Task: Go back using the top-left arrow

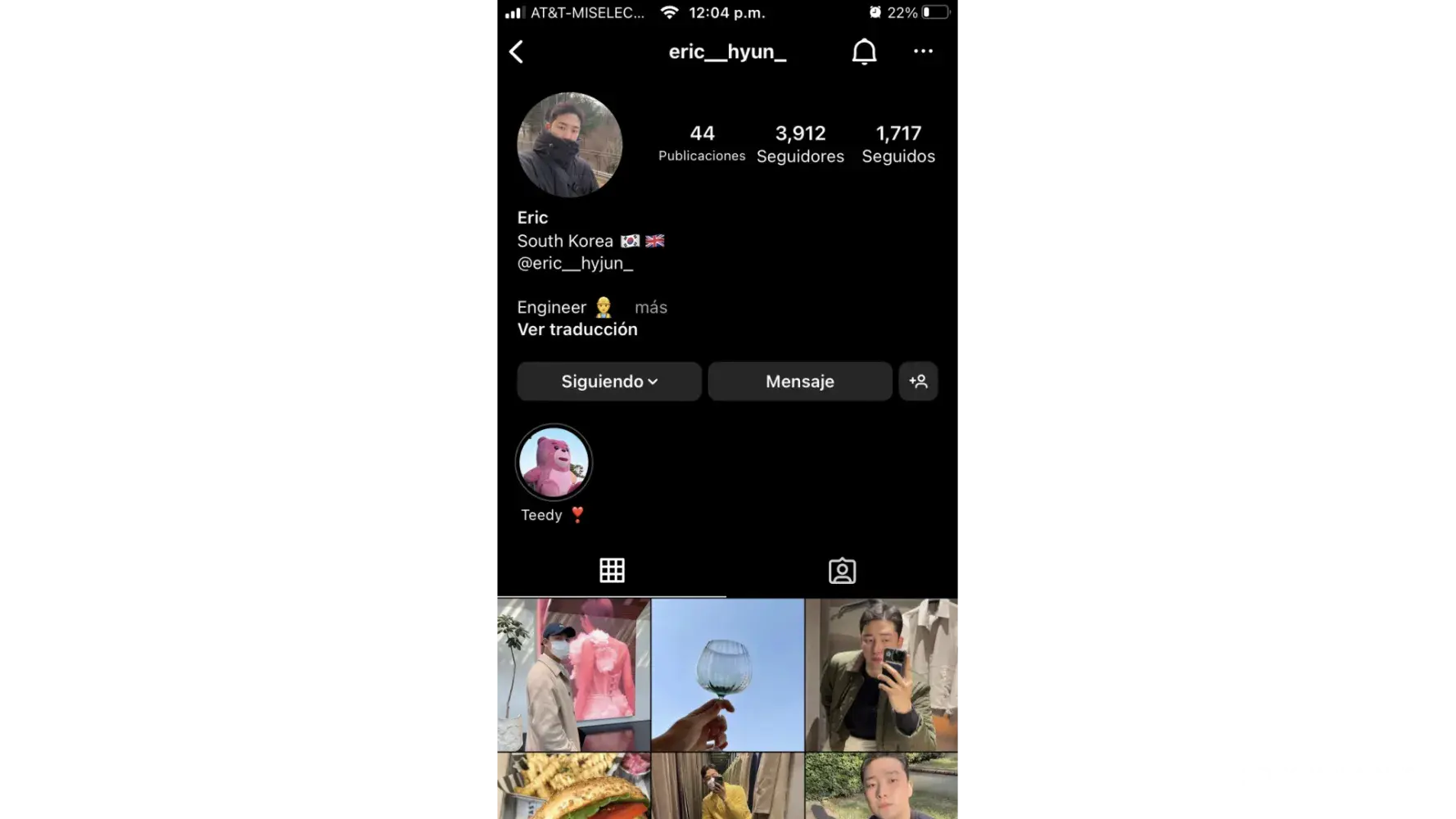Action: 516,52
